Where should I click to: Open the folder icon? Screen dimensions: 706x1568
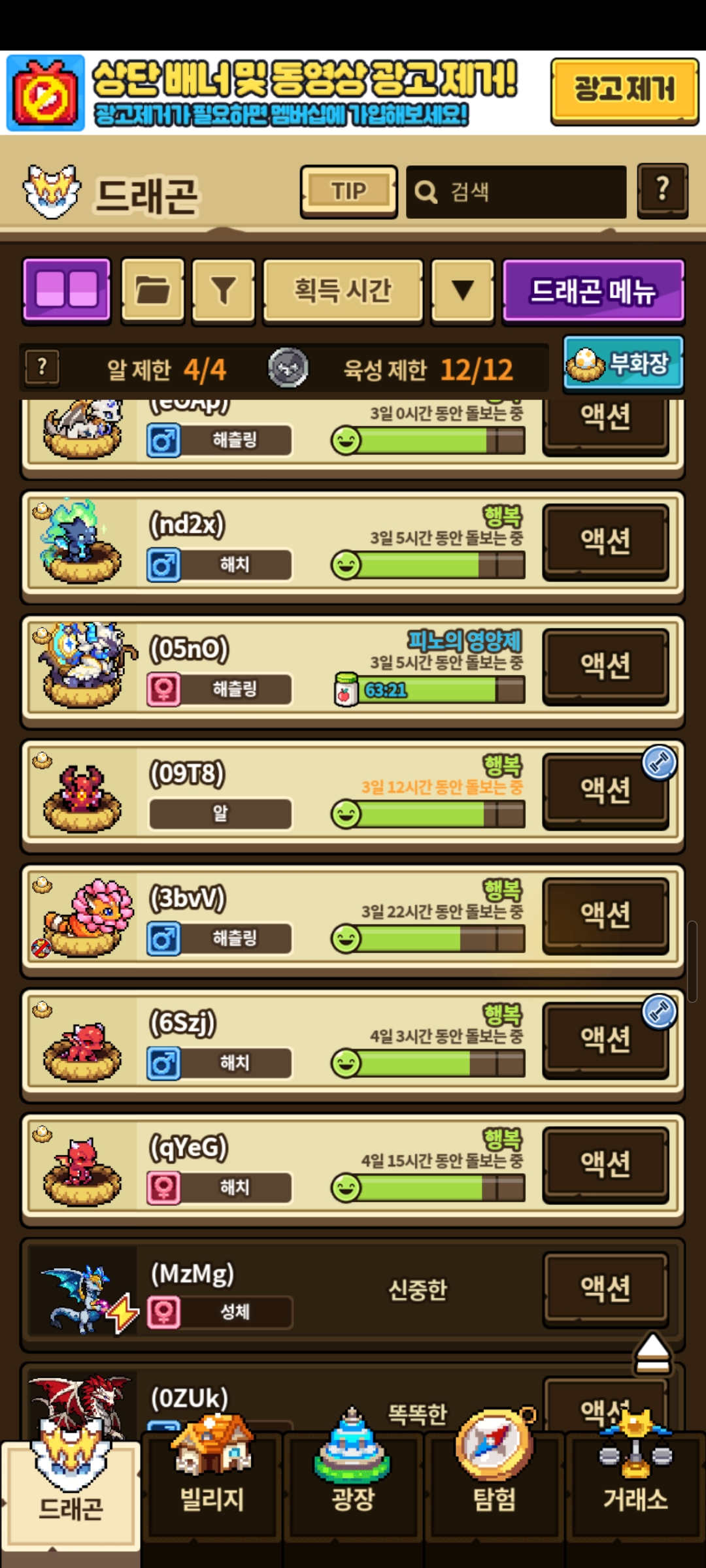(x=153, y=289)
